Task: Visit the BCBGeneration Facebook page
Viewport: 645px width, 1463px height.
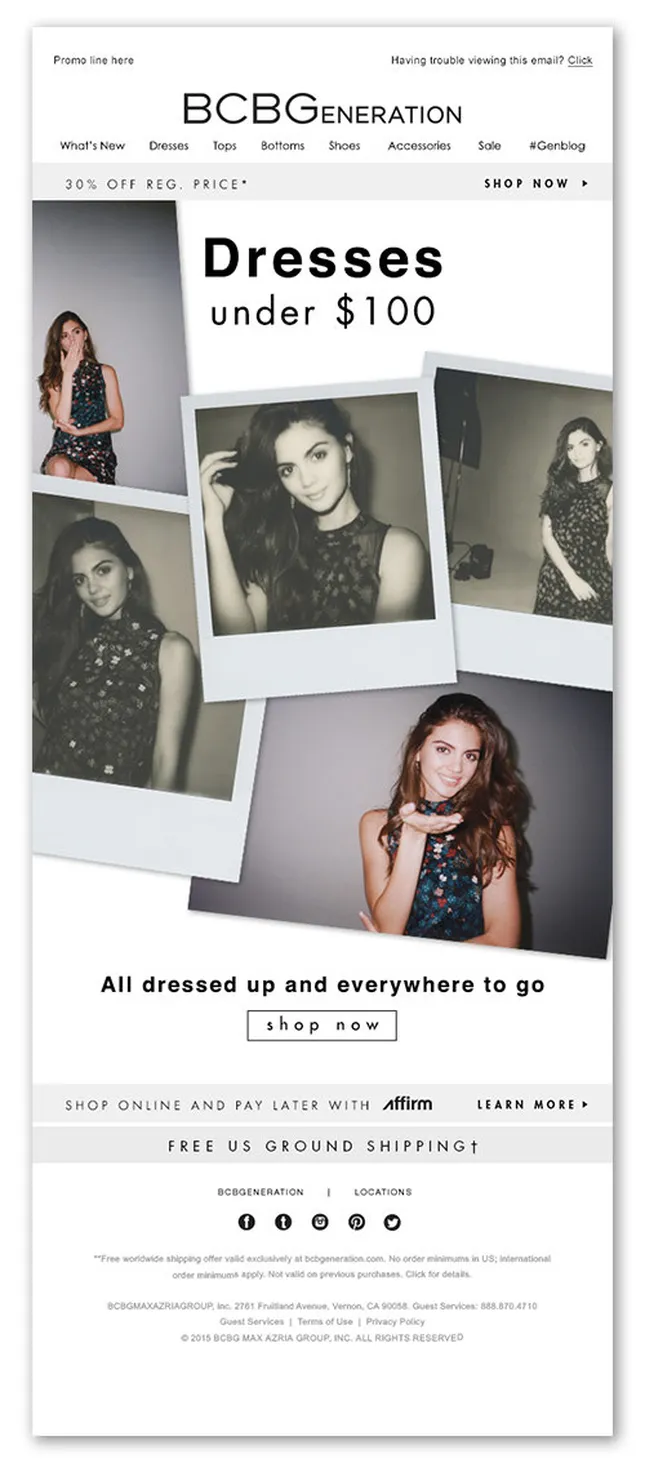Action: tap(247, 1222)
